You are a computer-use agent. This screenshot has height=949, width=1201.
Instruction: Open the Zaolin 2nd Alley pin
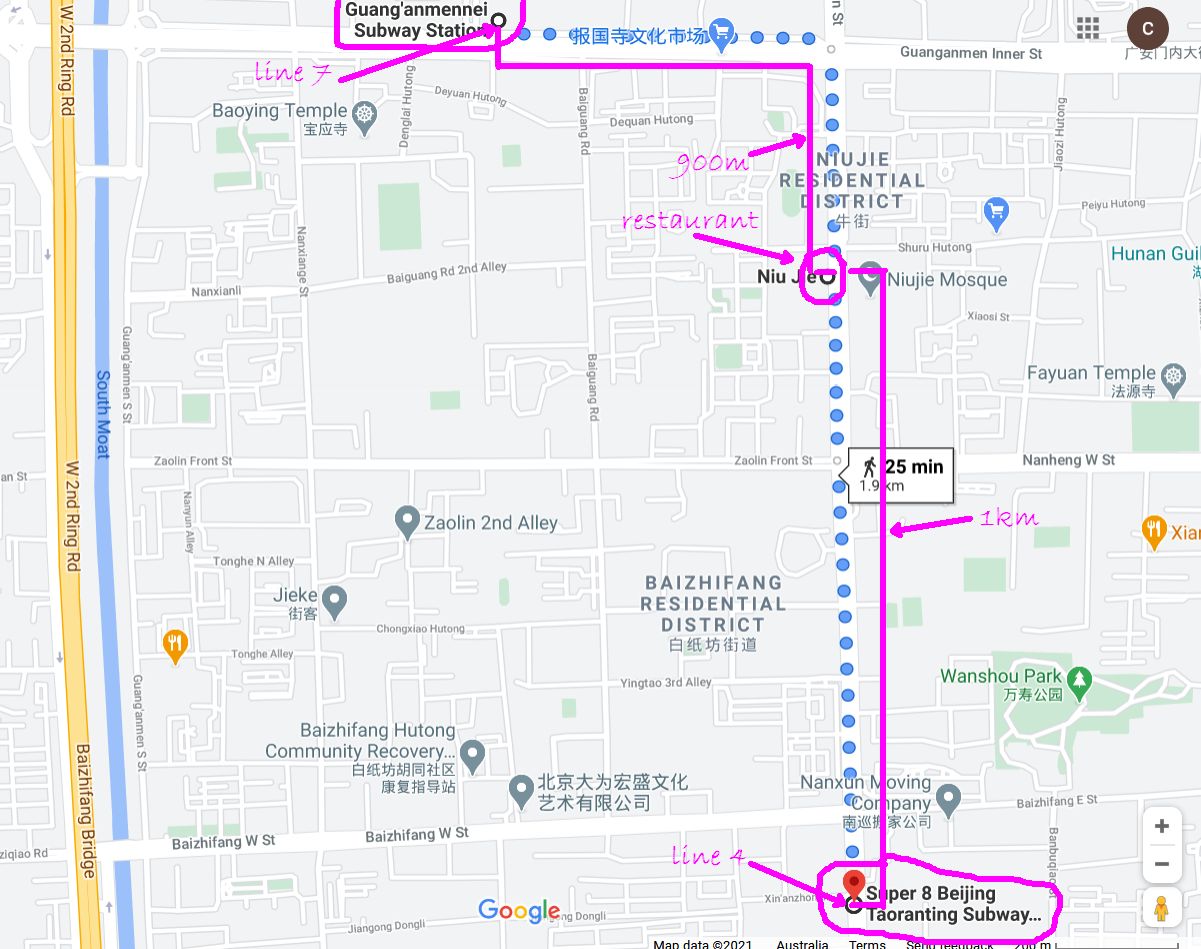[x=406, y=521]
